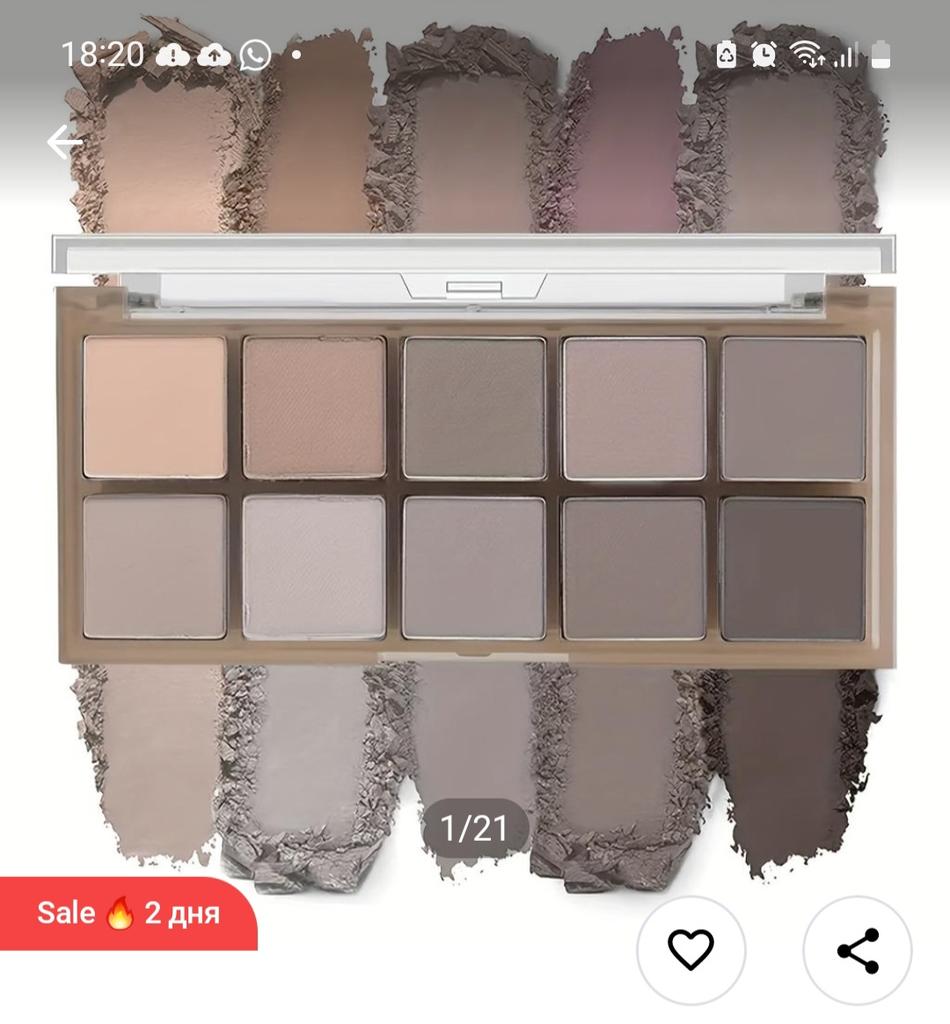Go back using the top arrow

tap(65, 143)
